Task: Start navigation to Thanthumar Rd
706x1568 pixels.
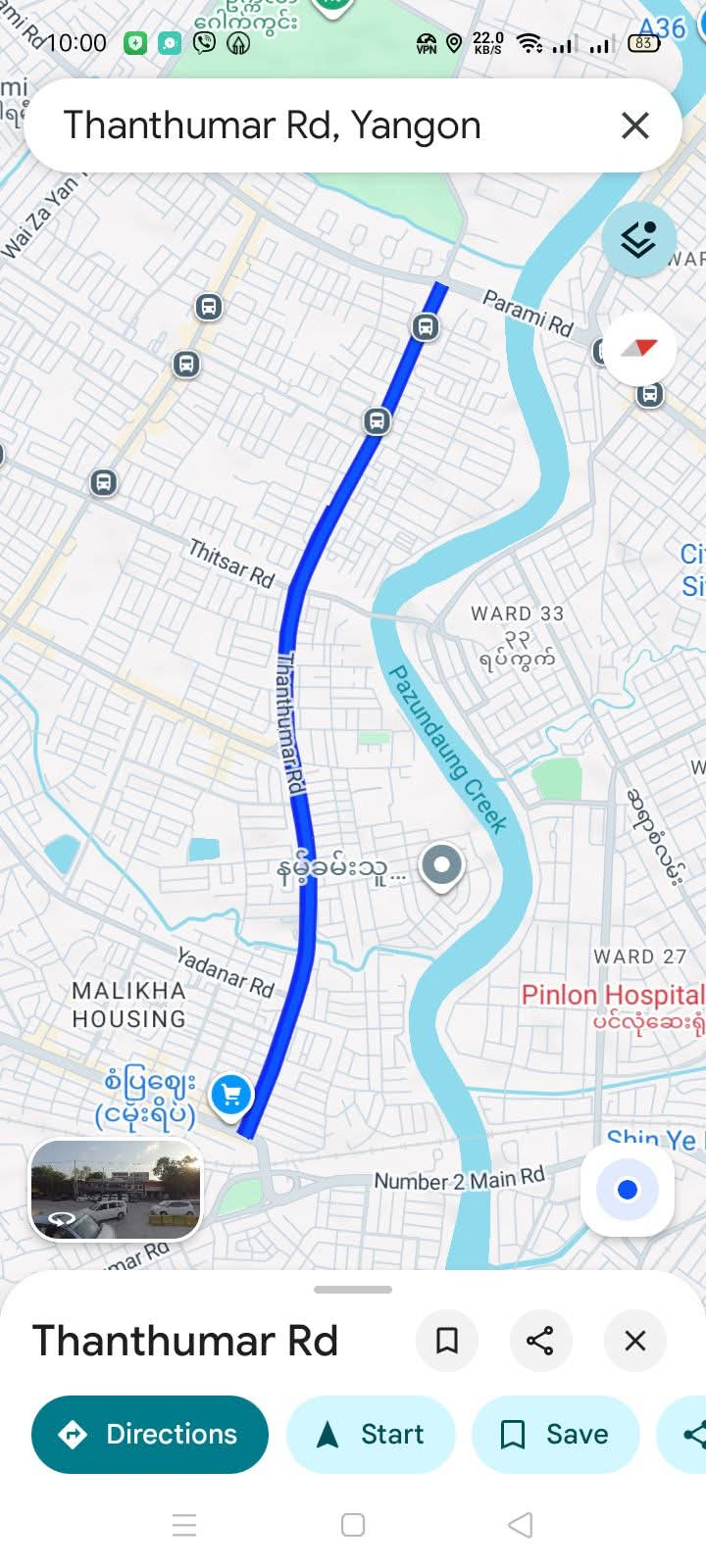Action: [x=371, y=1435]
